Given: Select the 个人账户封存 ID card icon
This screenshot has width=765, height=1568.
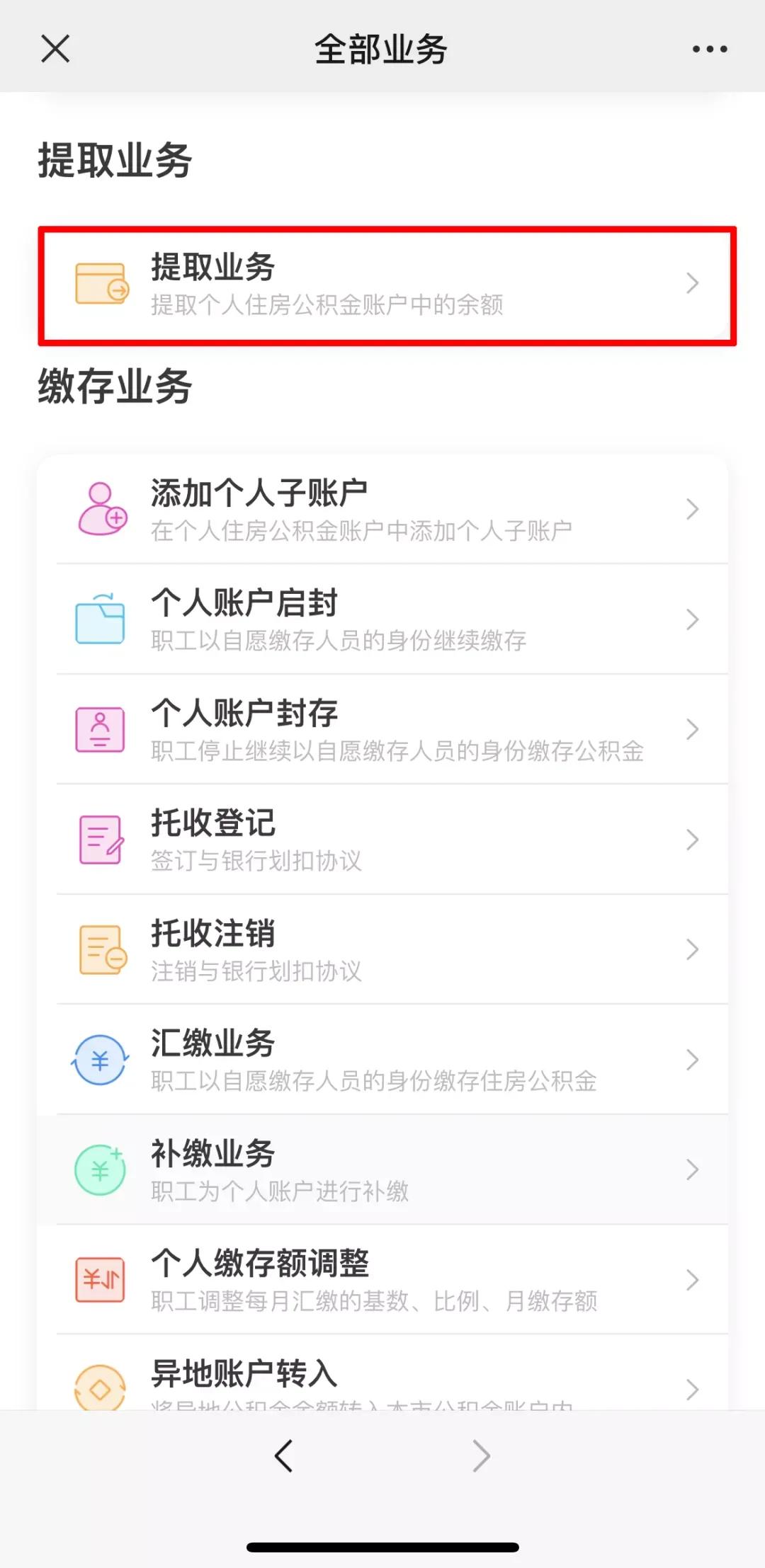Looking at the screenshot, I should coord(101,729).
